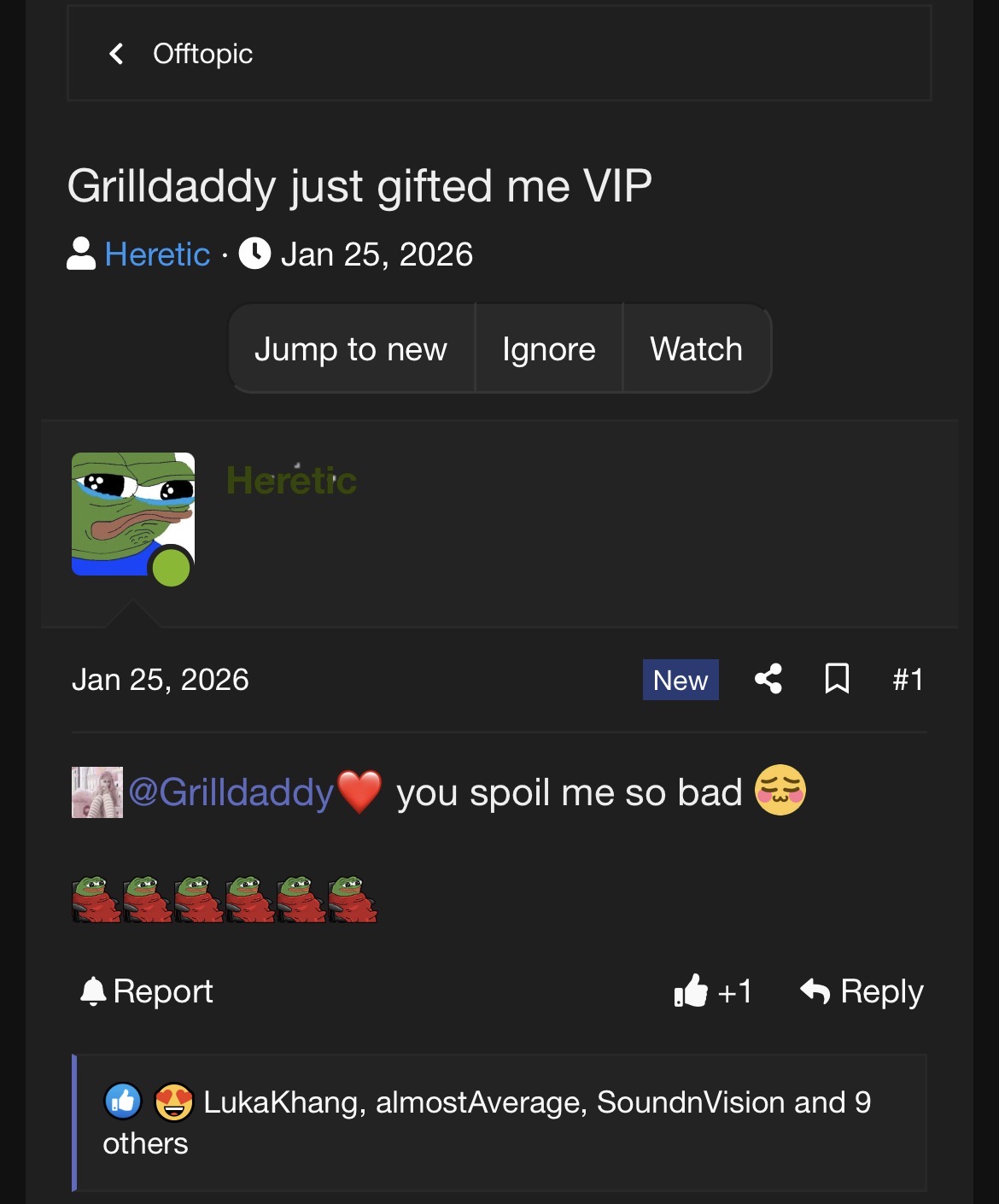This screenshot has height=1204, width=999.
Task: Open the green Heretic username in the post
Action: [291, 481]
